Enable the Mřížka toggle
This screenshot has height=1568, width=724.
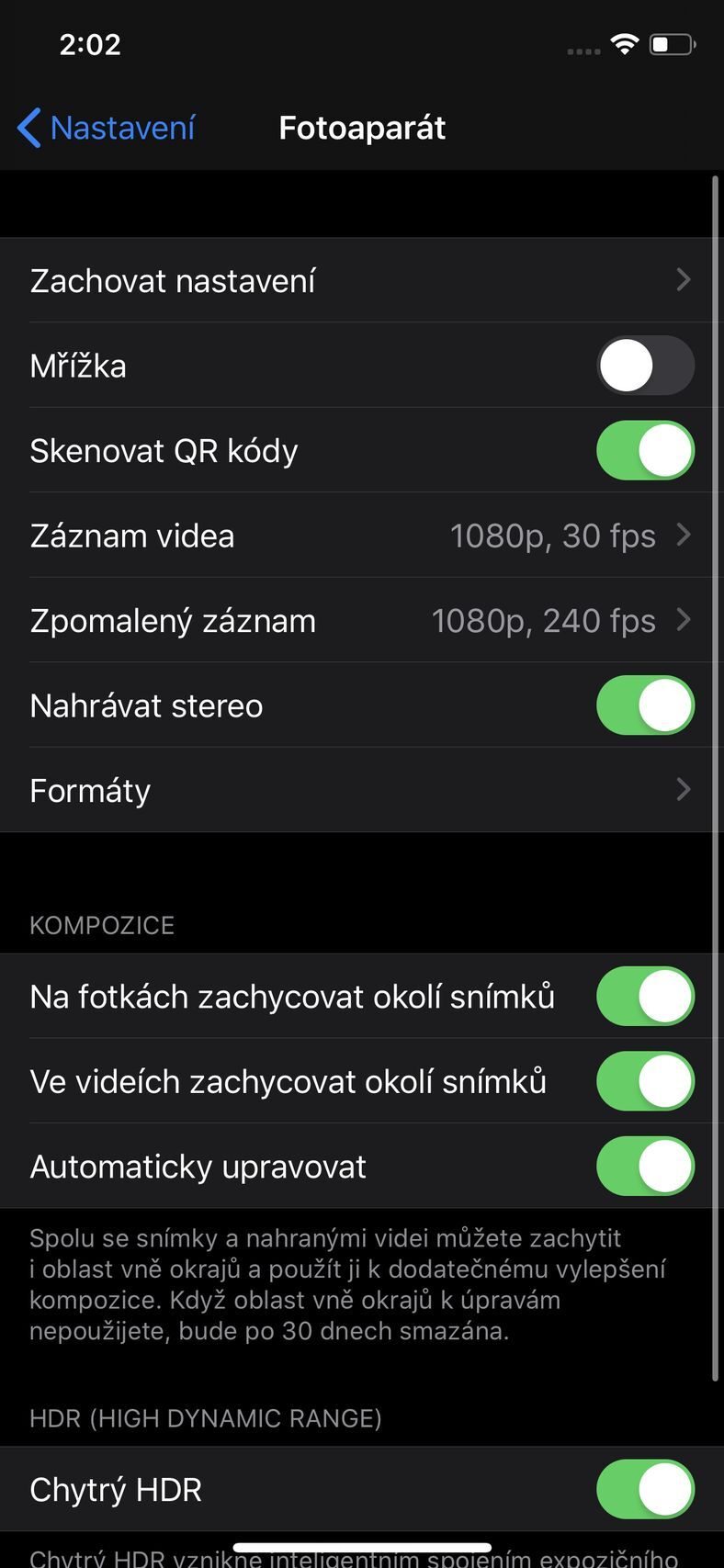[x=645, y=365]
